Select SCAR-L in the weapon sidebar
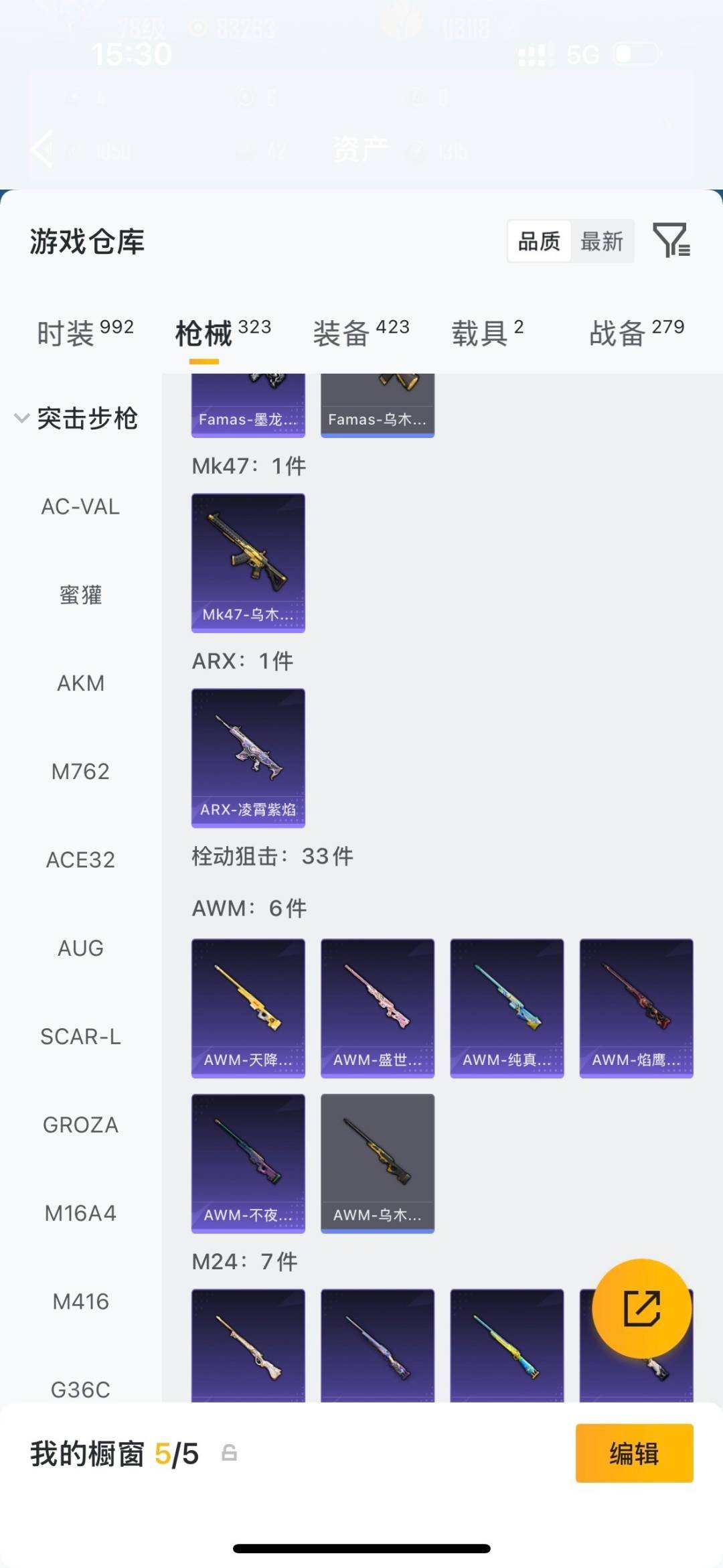 pyautogui.click(x=82, y=1036)
